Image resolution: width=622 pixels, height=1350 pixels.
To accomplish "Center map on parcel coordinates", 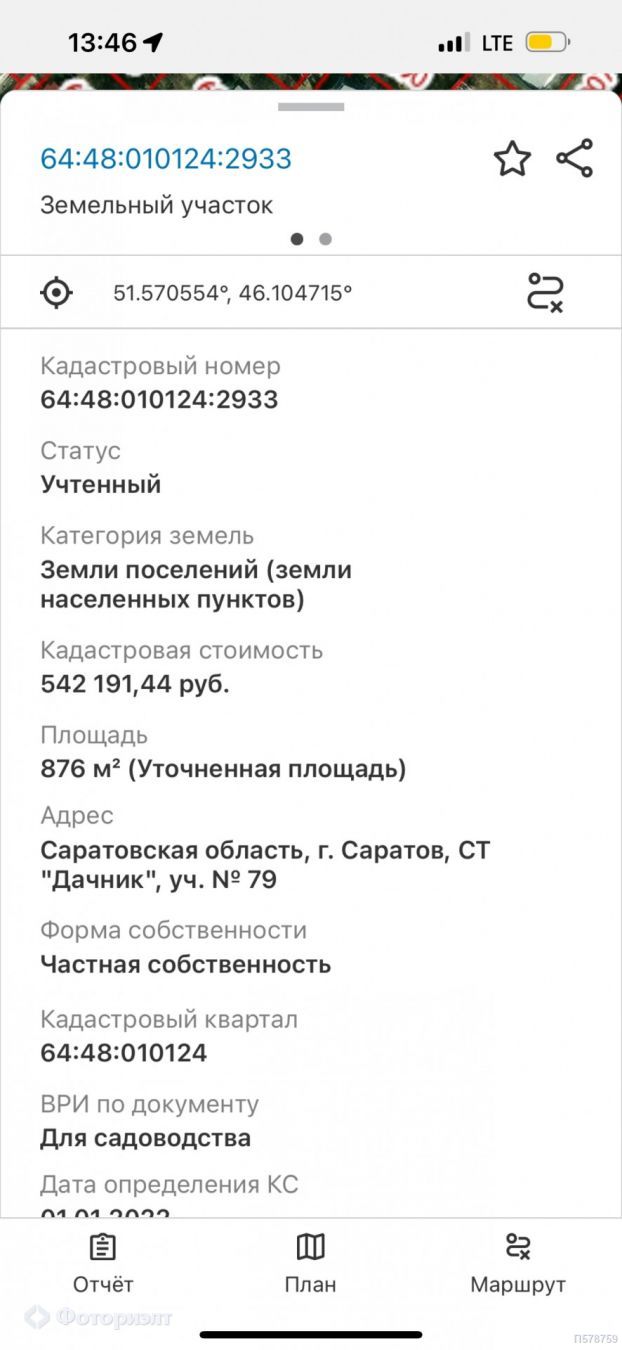I will click(56, 293).
